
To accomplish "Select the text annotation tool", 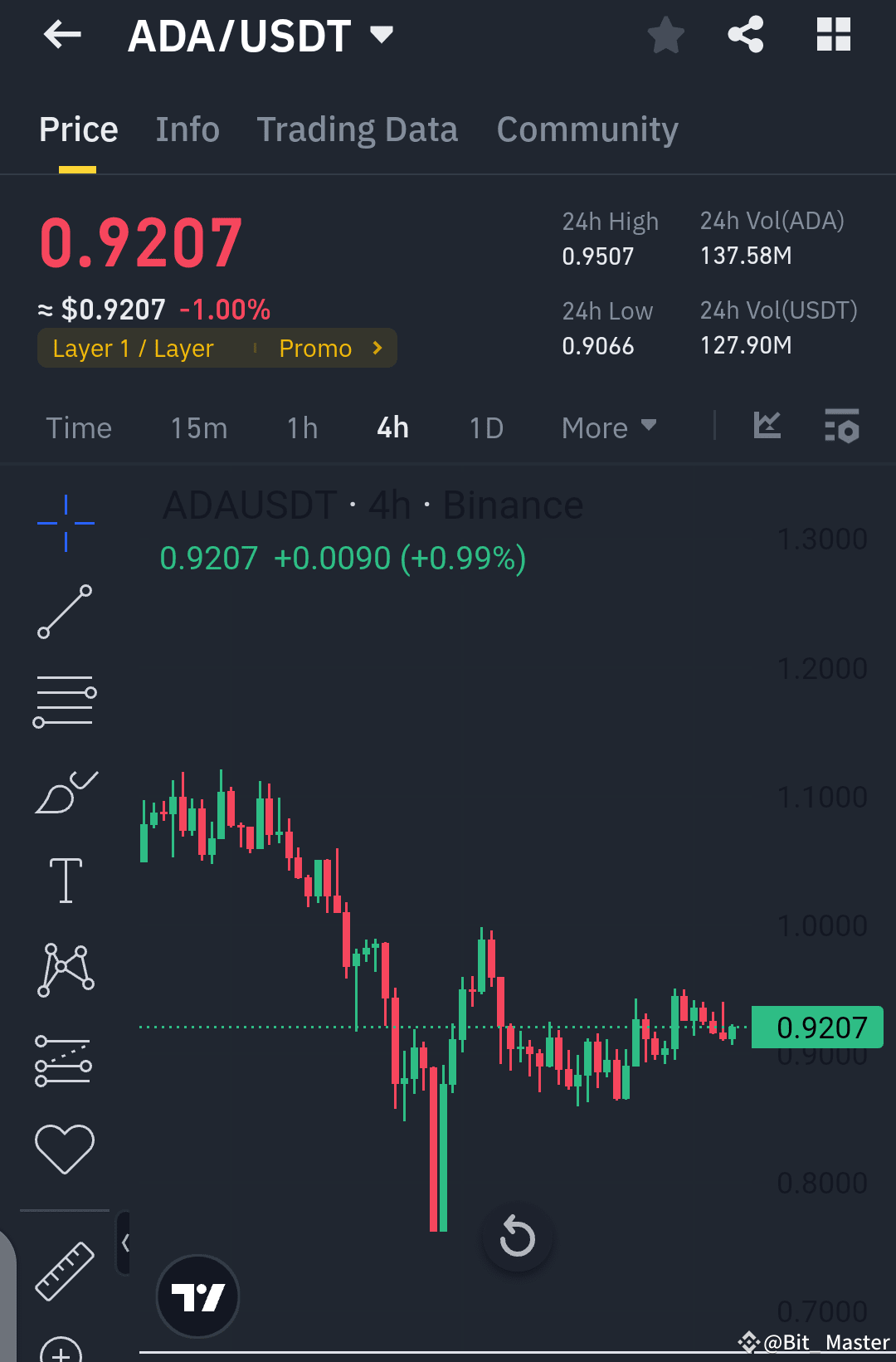I will [66, 881].
